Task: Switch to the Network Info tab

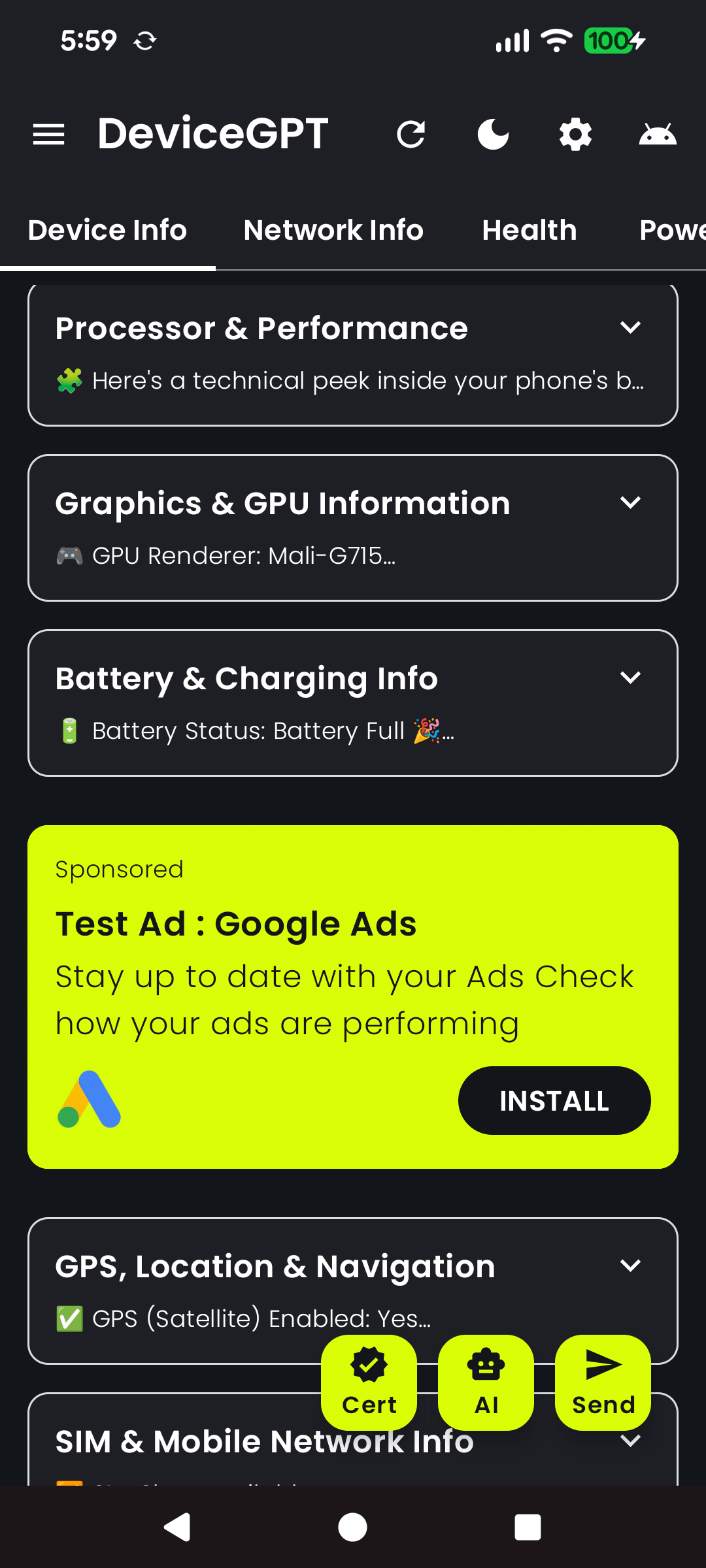Action: click(333, 230)
